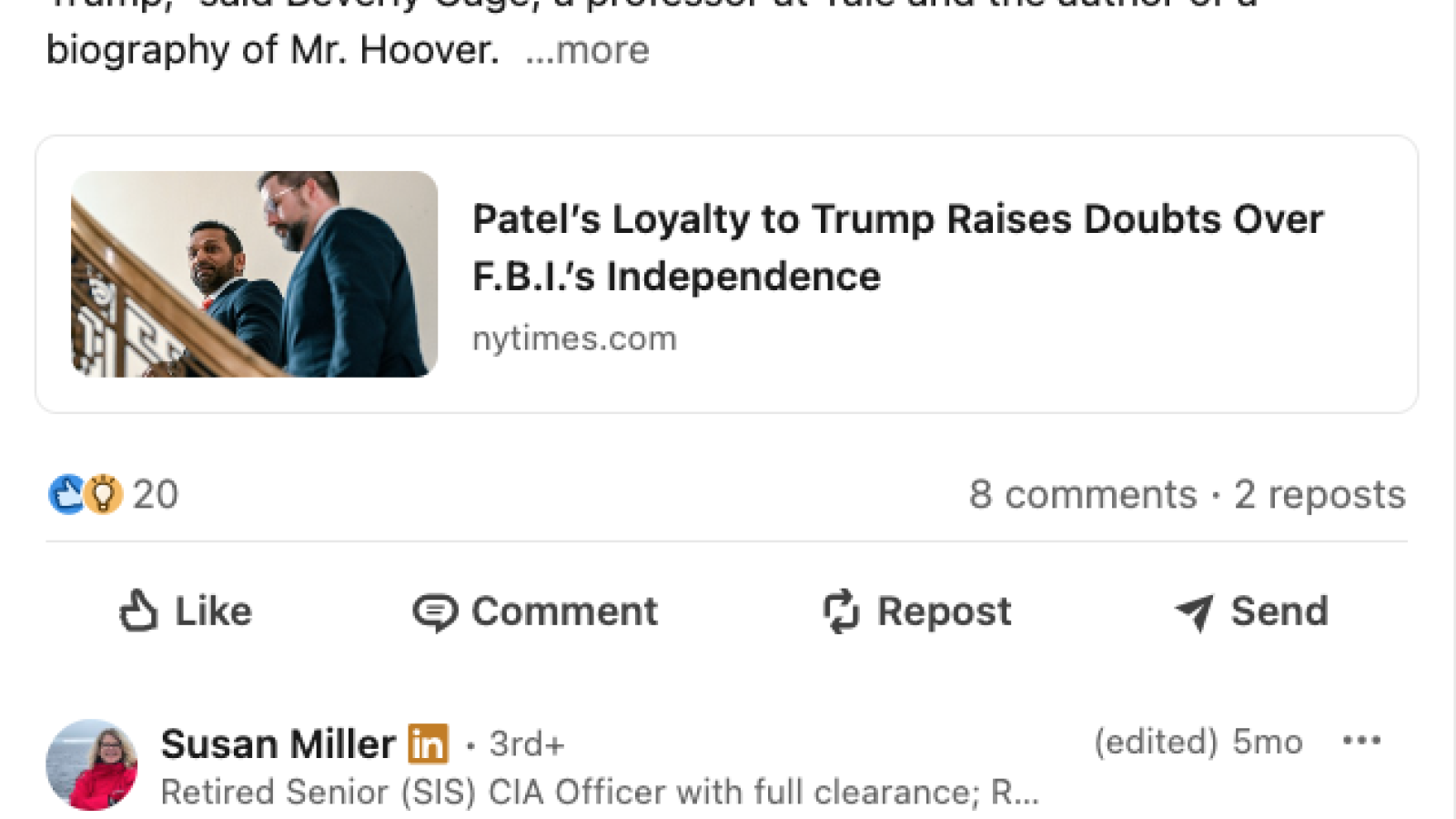Open Susan Miller's profile photo
The width and height of the screenshot is (1456, 819).
[x=92, y=764]
